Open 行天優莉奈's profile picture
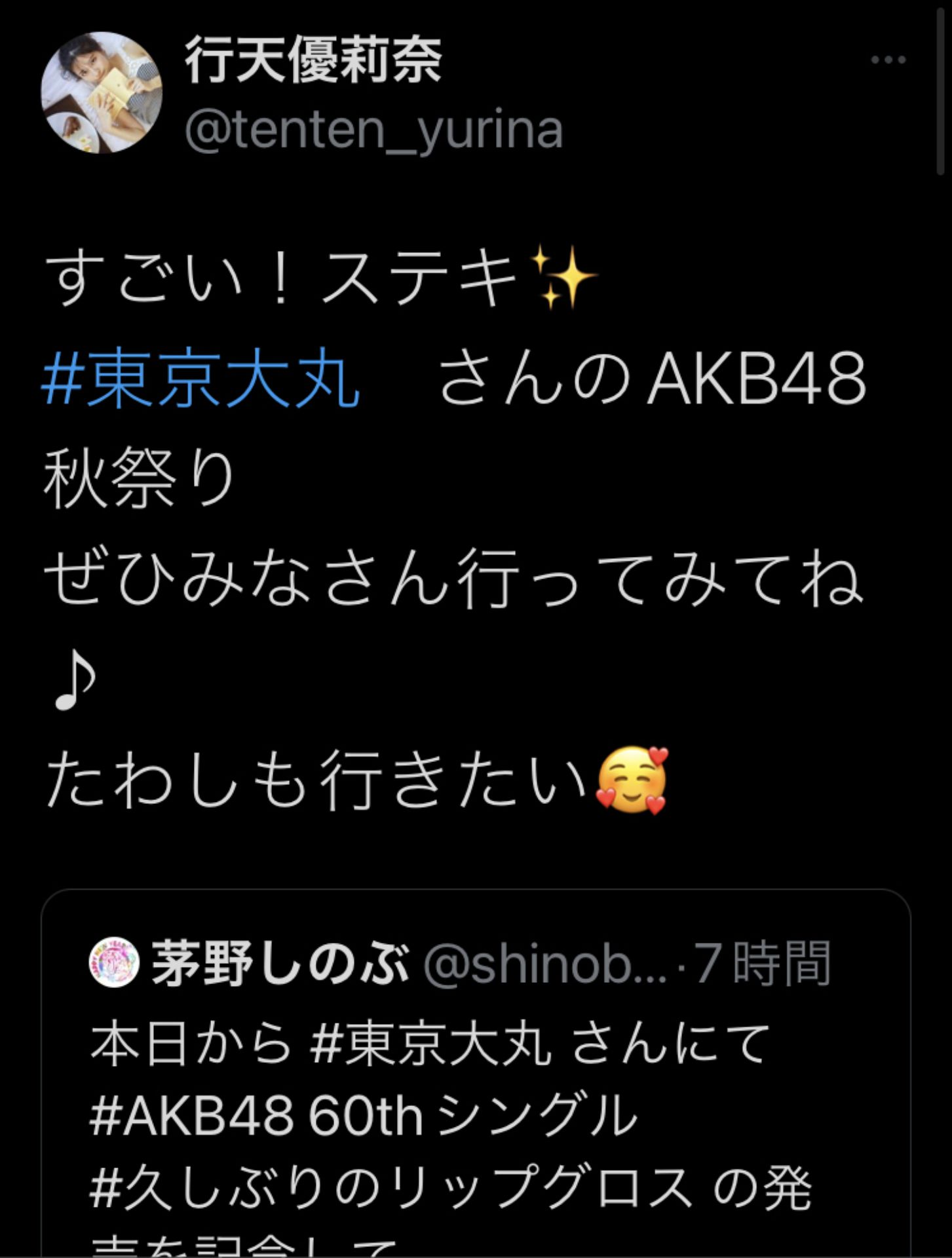 [102, 92]
